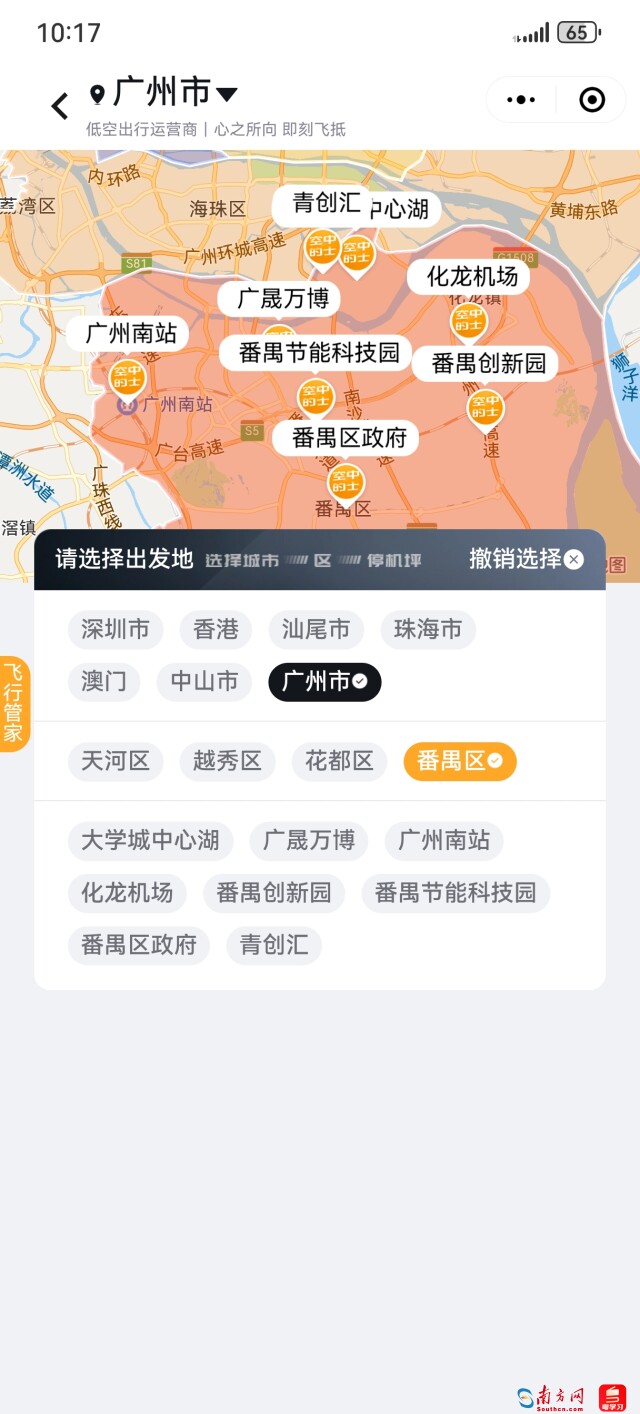The width and height of the screenshot is (640, 1414).
Task: Go back using the back arrow
Action: (x=60, y=105)
